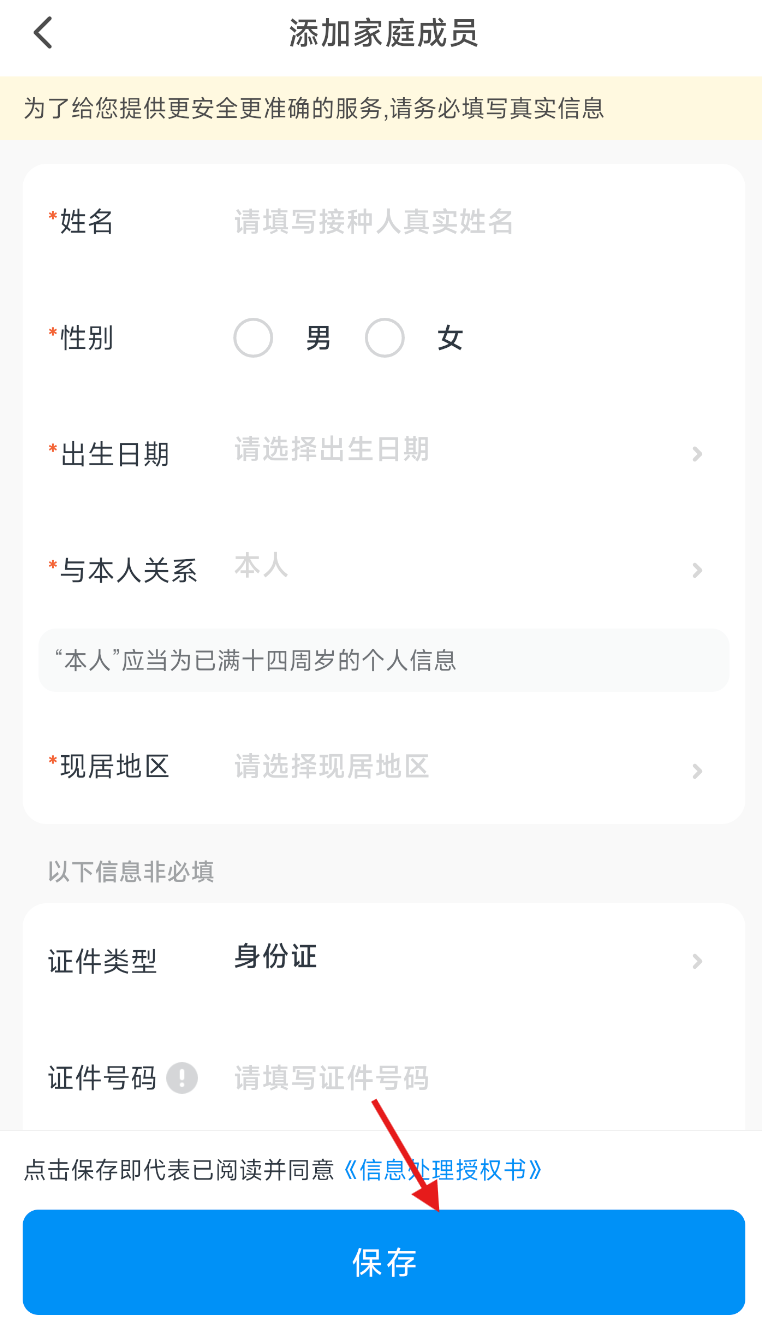Open the 《信息处理授权书》 link

coord(442,1170)
